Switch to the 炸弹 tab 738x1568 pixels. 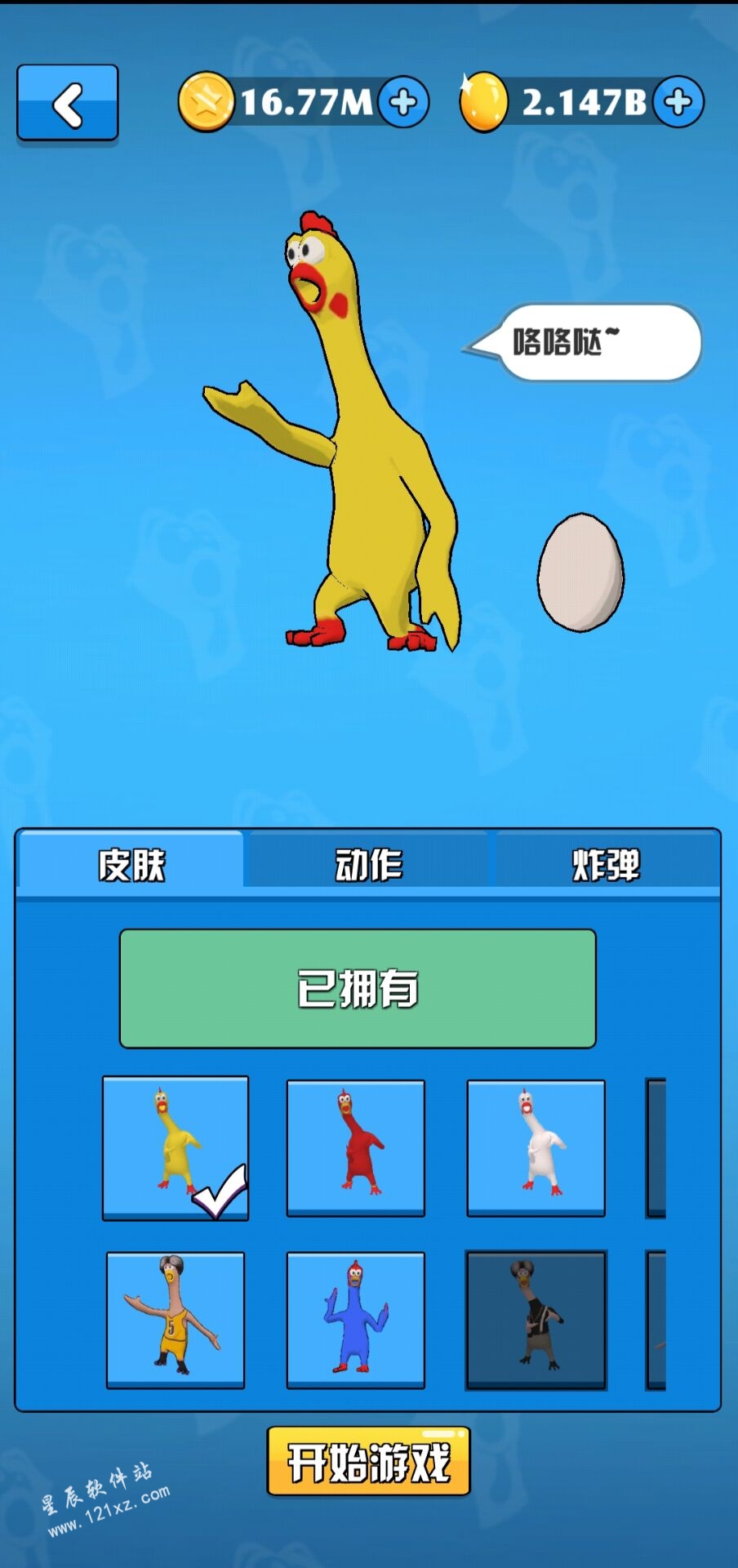tap(606, 865)
